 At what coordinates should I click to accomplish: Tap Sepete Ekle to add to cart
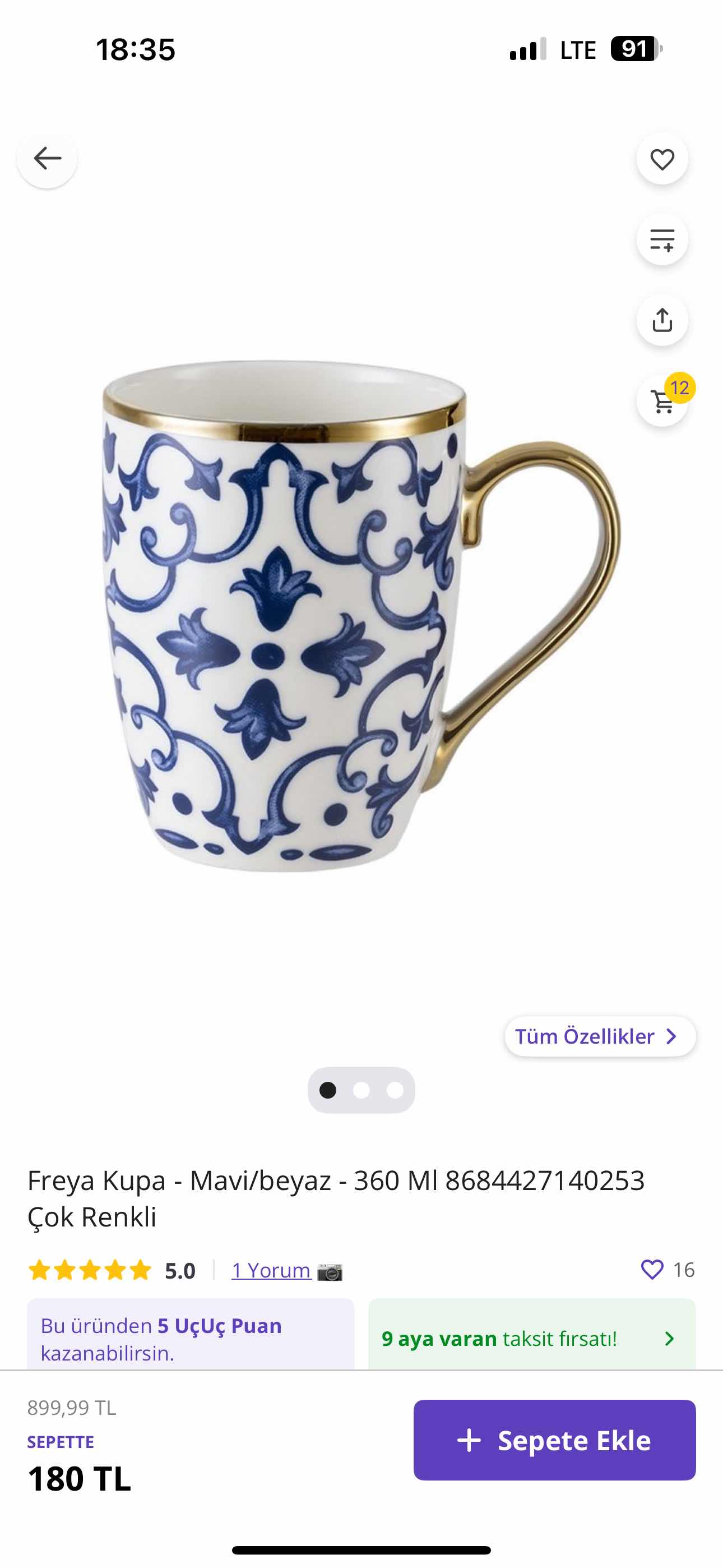[554, 1440]
